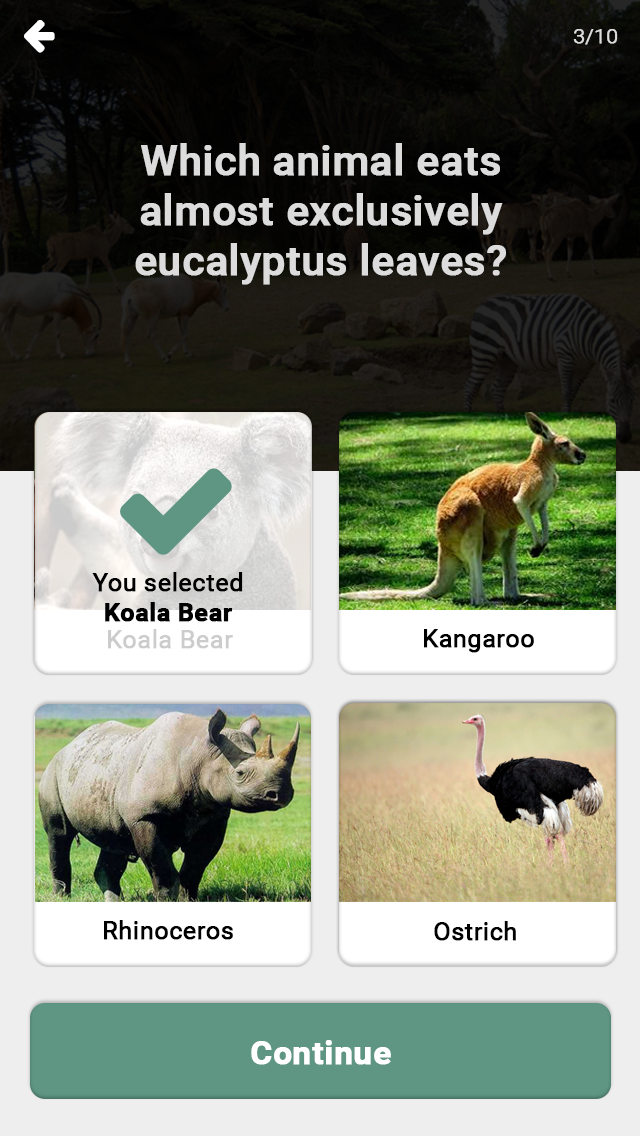Image resolution: width=640 pixels, height=1136 pixels.
Task: Tap the selected Koala Bear card
Action: click(x=173, y=543)
